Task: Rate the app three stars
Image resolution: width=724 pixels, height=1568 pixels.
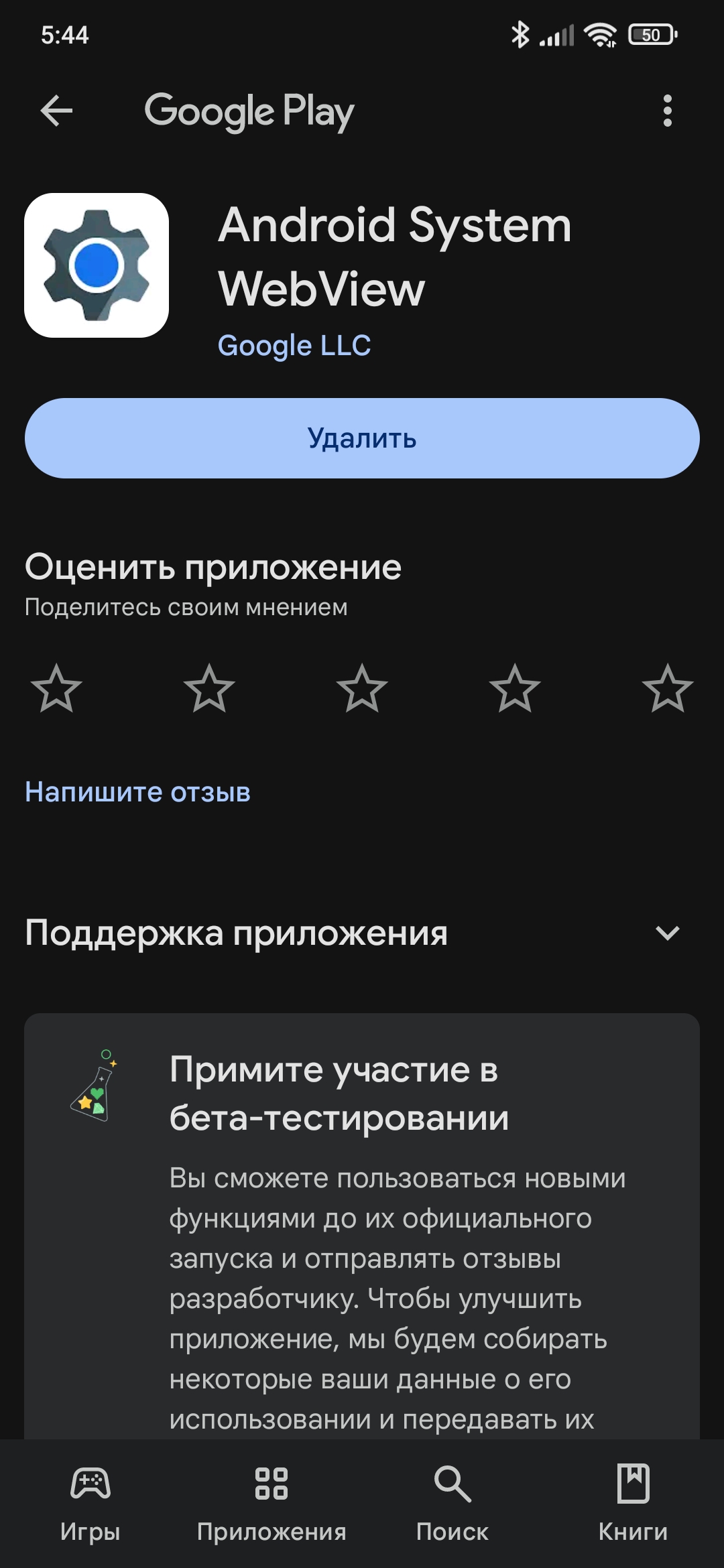Action: 362,688
